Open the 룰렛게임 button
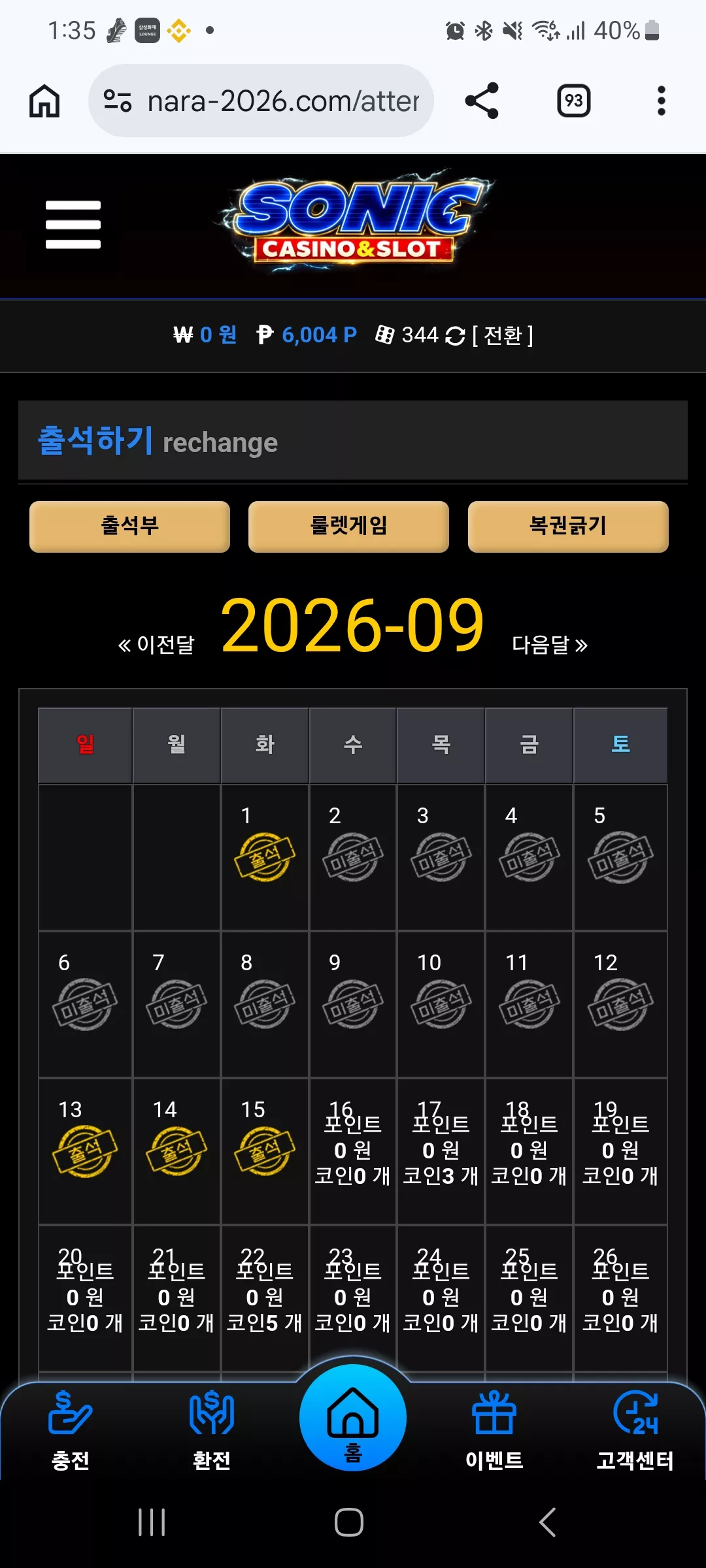Image resolution: width=706 pixels, height=1568 pixels. click(348, 526)
